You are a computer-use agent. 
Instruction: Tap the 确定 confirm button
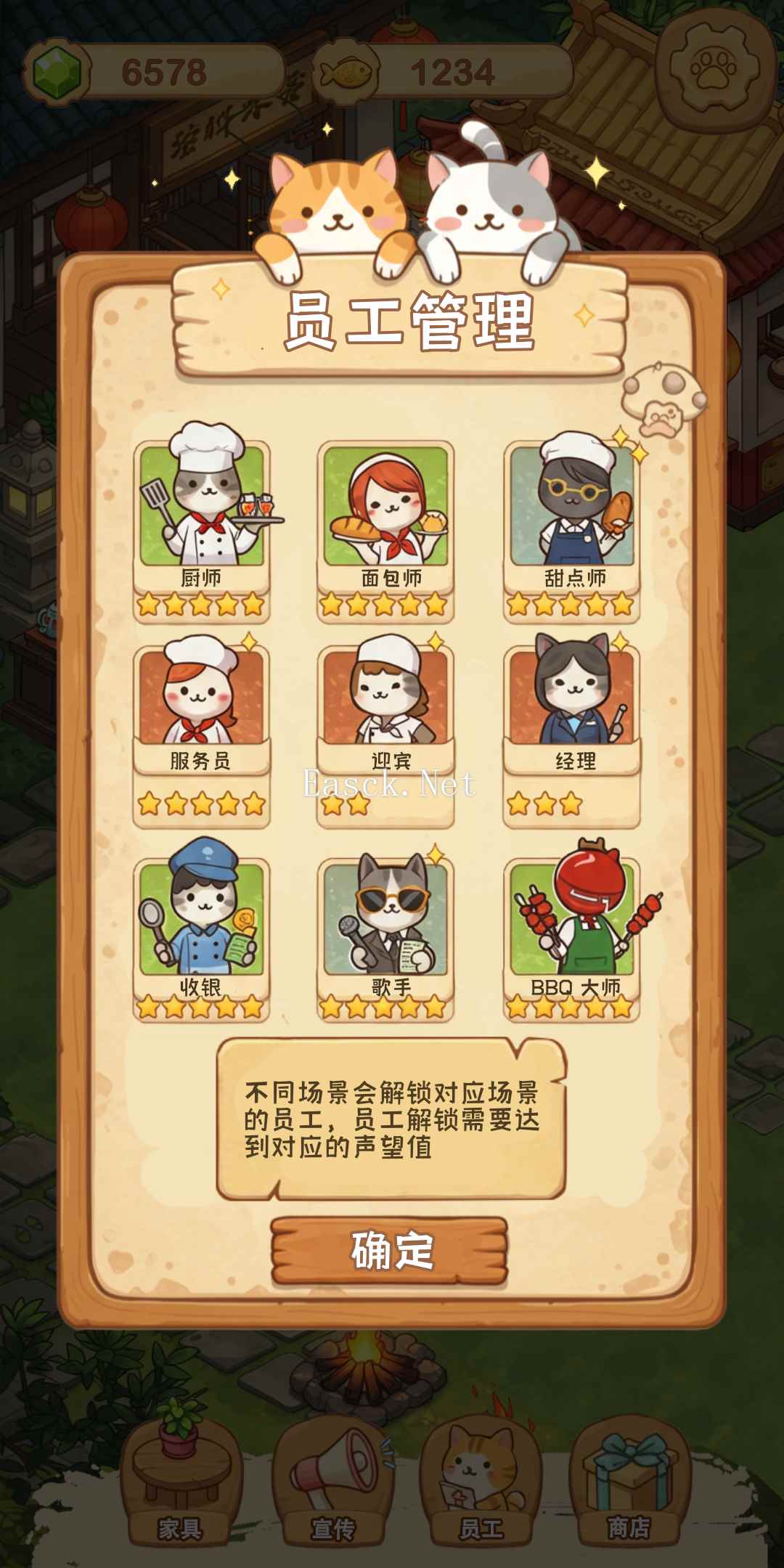tap(390, 1250)
